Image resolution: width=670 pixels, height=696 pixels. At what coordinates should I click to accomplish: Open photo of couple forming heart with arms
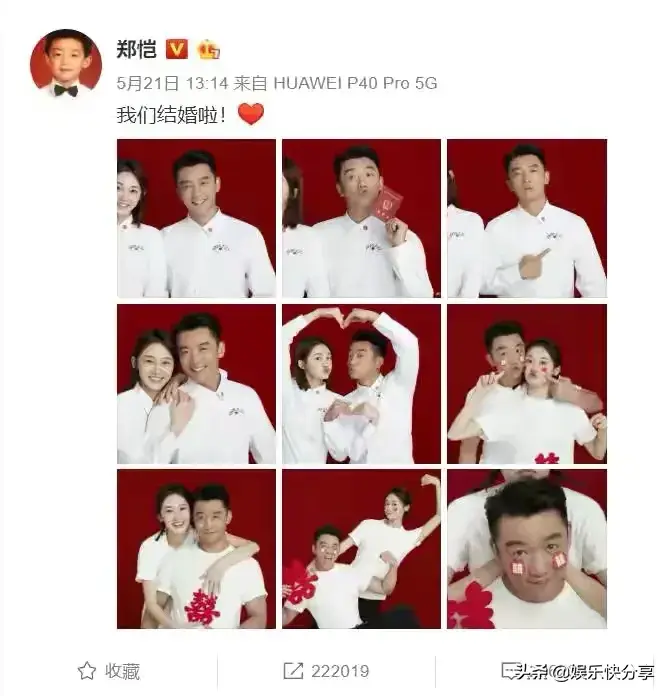pyautogui.click(x=361, y=383)
